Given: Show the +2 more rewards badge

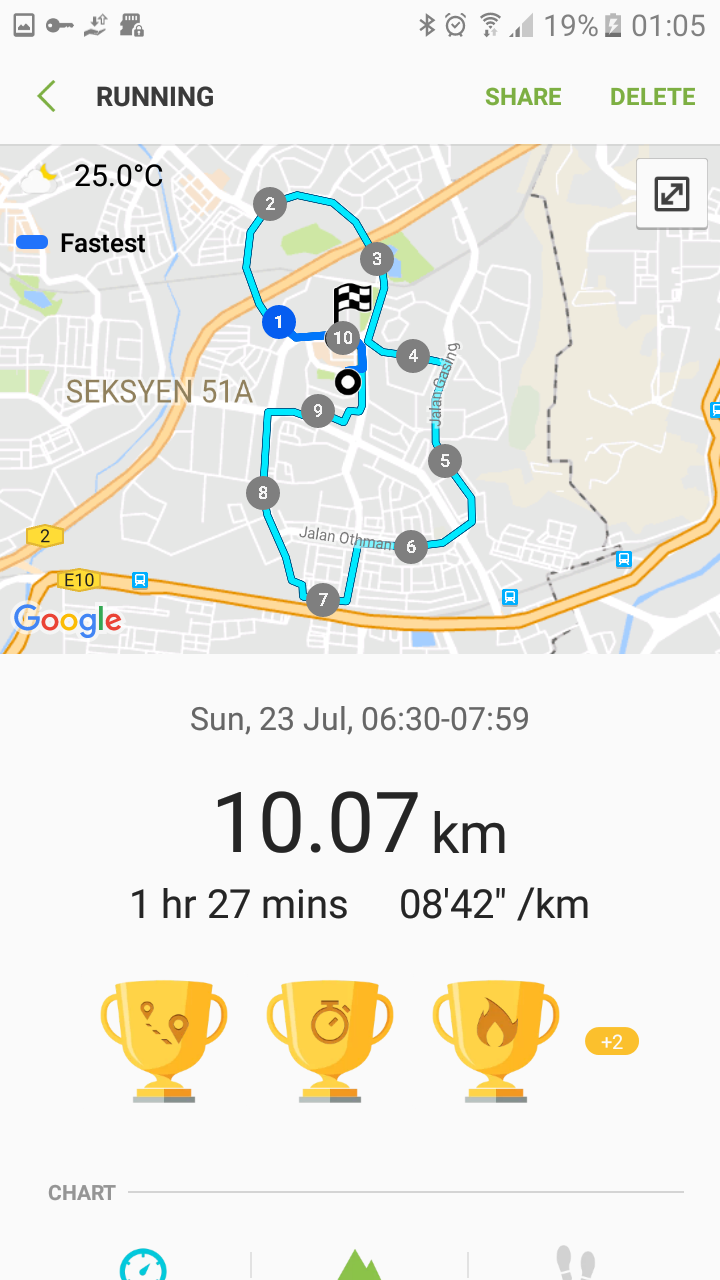Looking at the screenshot, I should point(611,1042).
